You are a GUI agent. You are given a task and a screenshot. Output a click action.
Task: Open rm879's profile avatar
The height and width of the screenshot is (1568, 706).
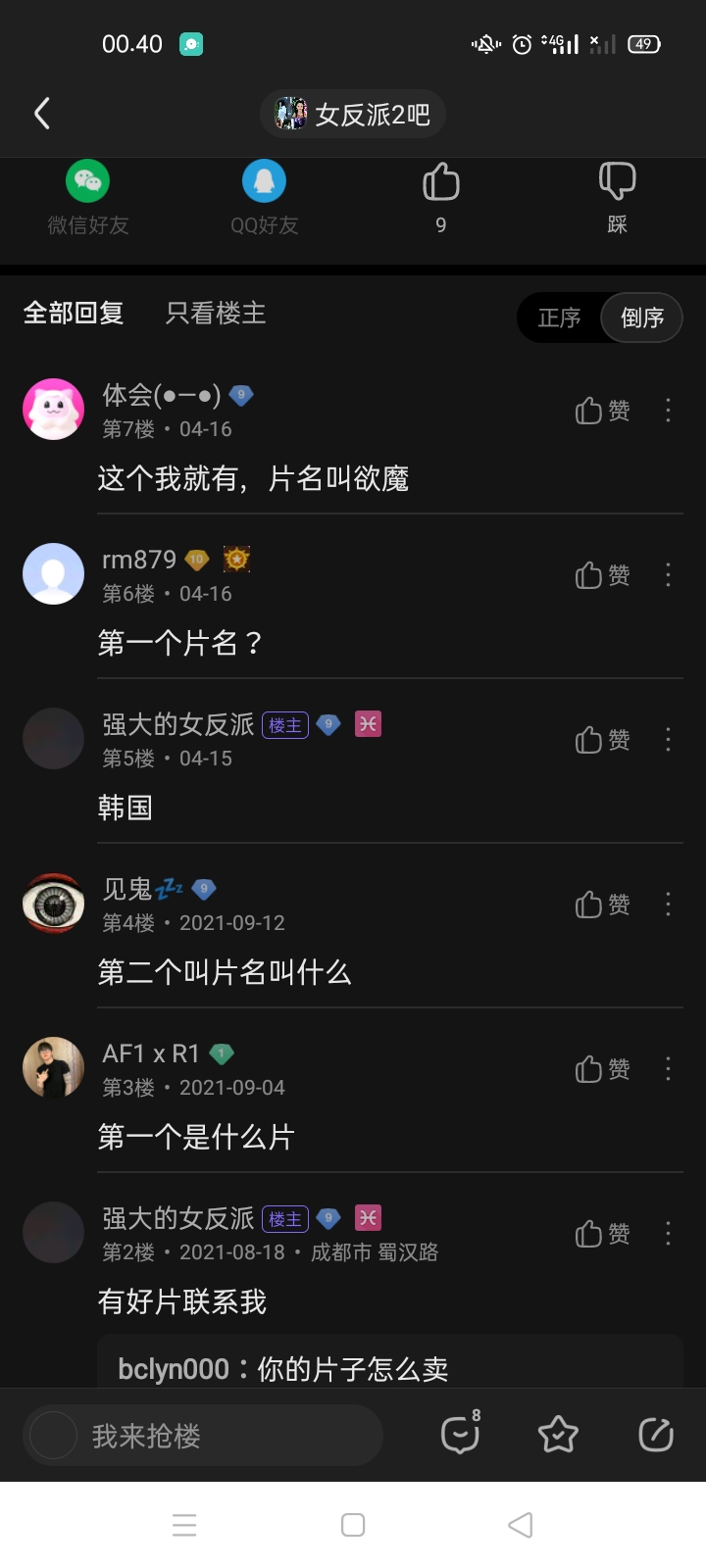click(53, 573)
